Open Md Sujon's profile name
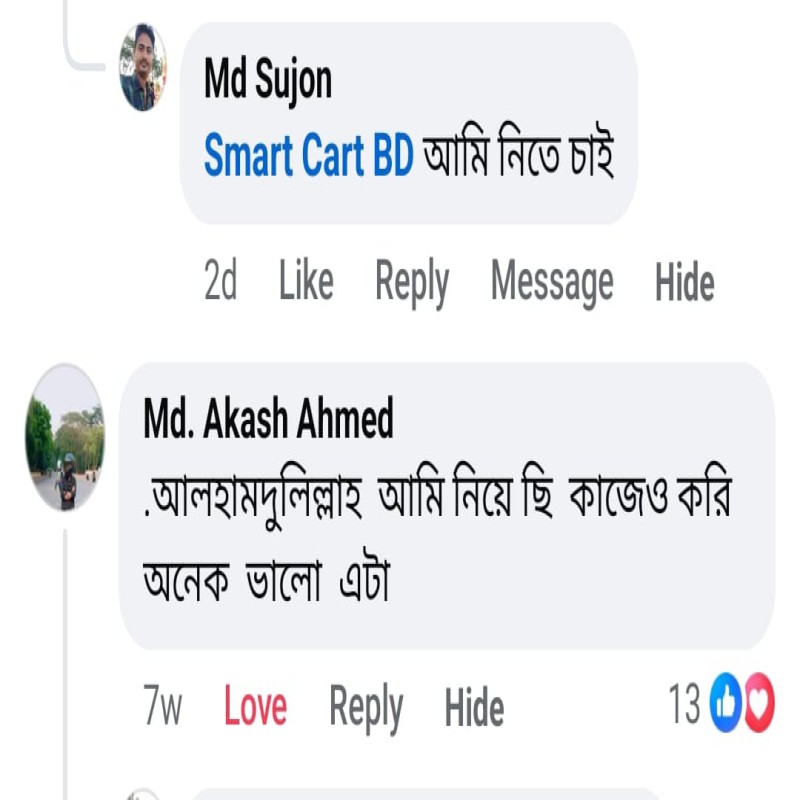 click(267, 79)
